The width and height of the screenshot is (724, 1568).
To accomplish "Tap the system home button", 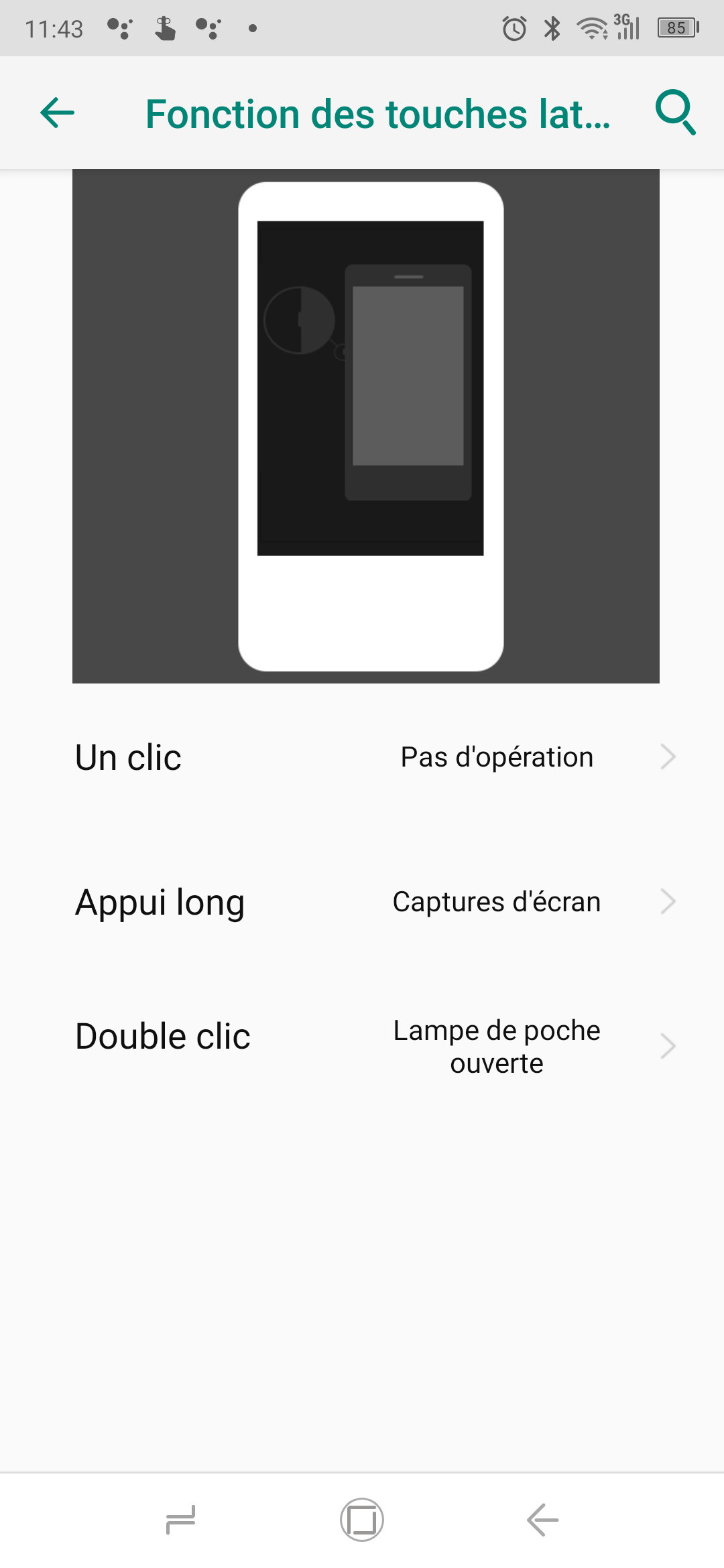I will coord(362,1520).
